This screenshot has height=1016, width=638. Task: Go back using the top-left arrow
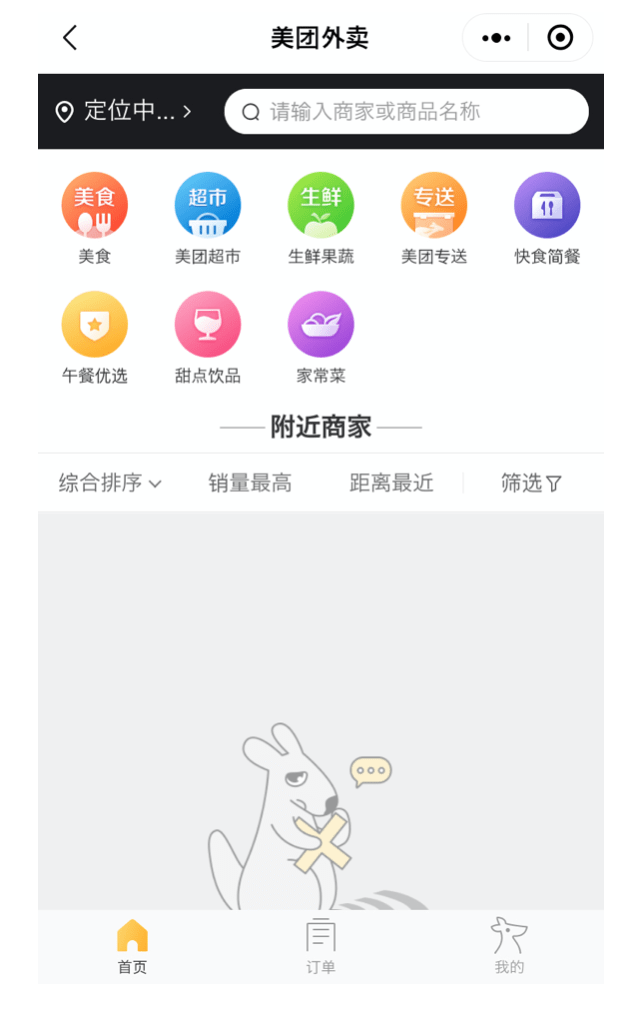point(70,38)
